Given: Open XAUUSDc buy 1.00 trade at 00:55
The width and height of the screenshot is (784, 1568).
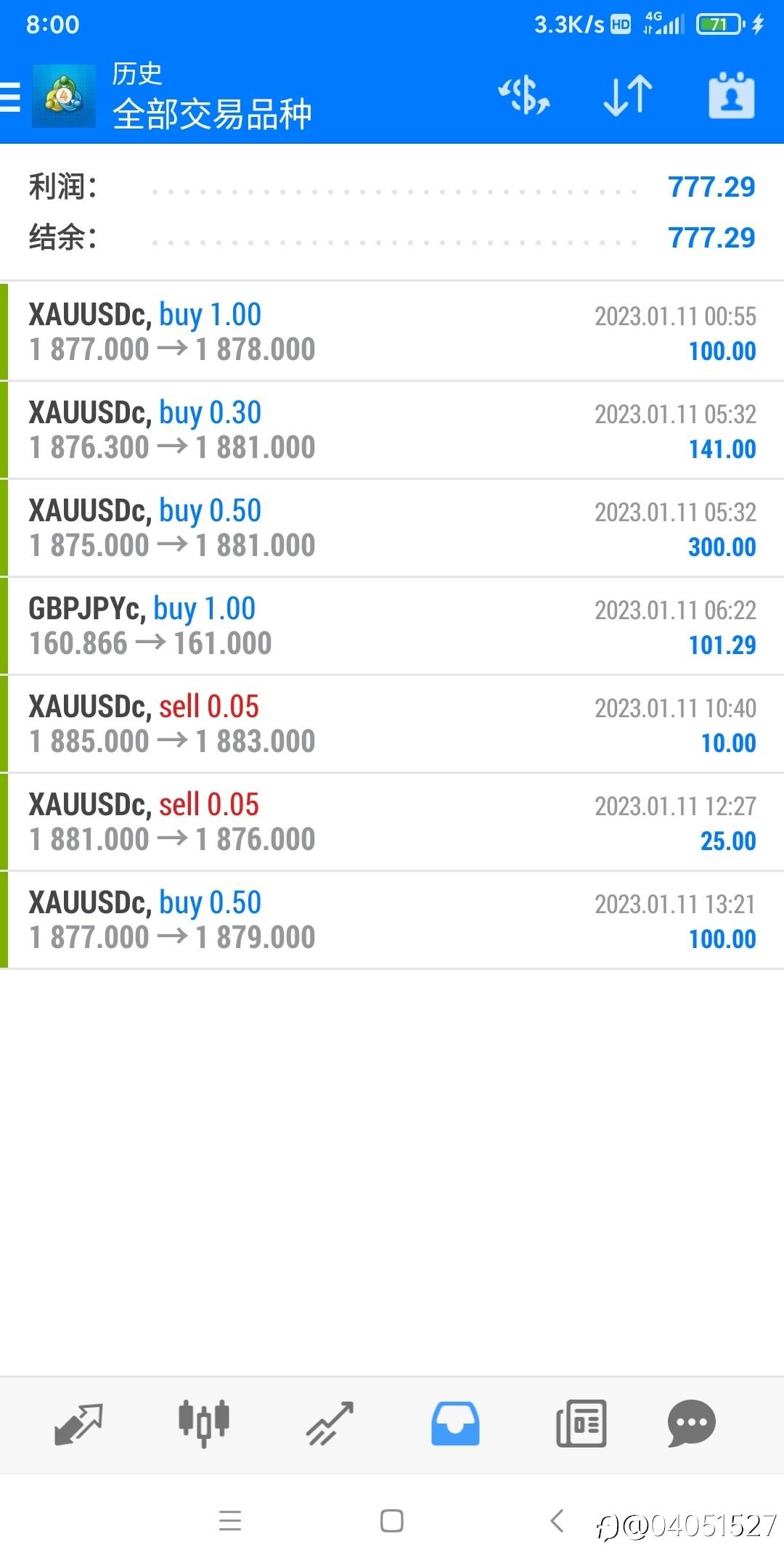Looking at the screenshot, I should pos(392,332).
